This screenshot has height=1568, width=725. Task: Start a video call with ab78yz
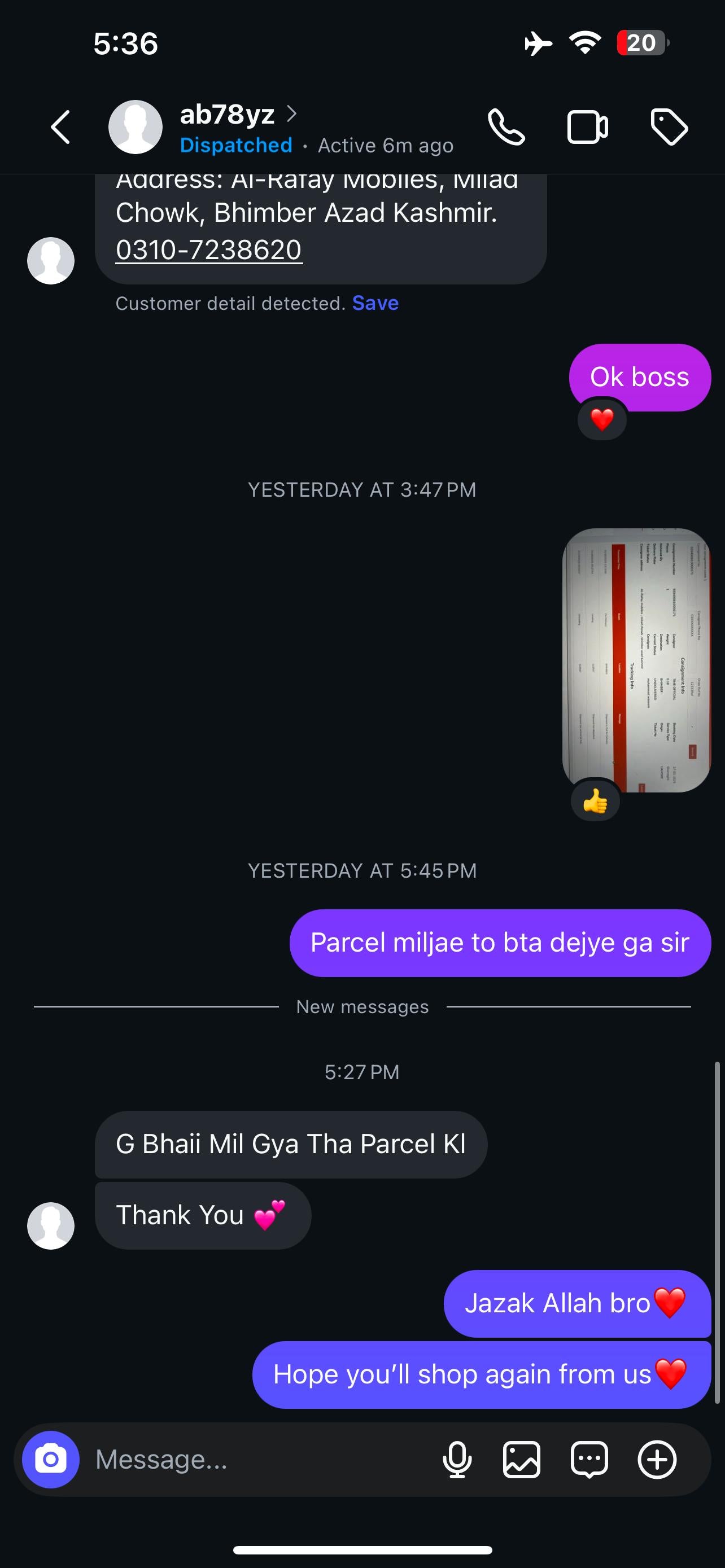point(587,127)
